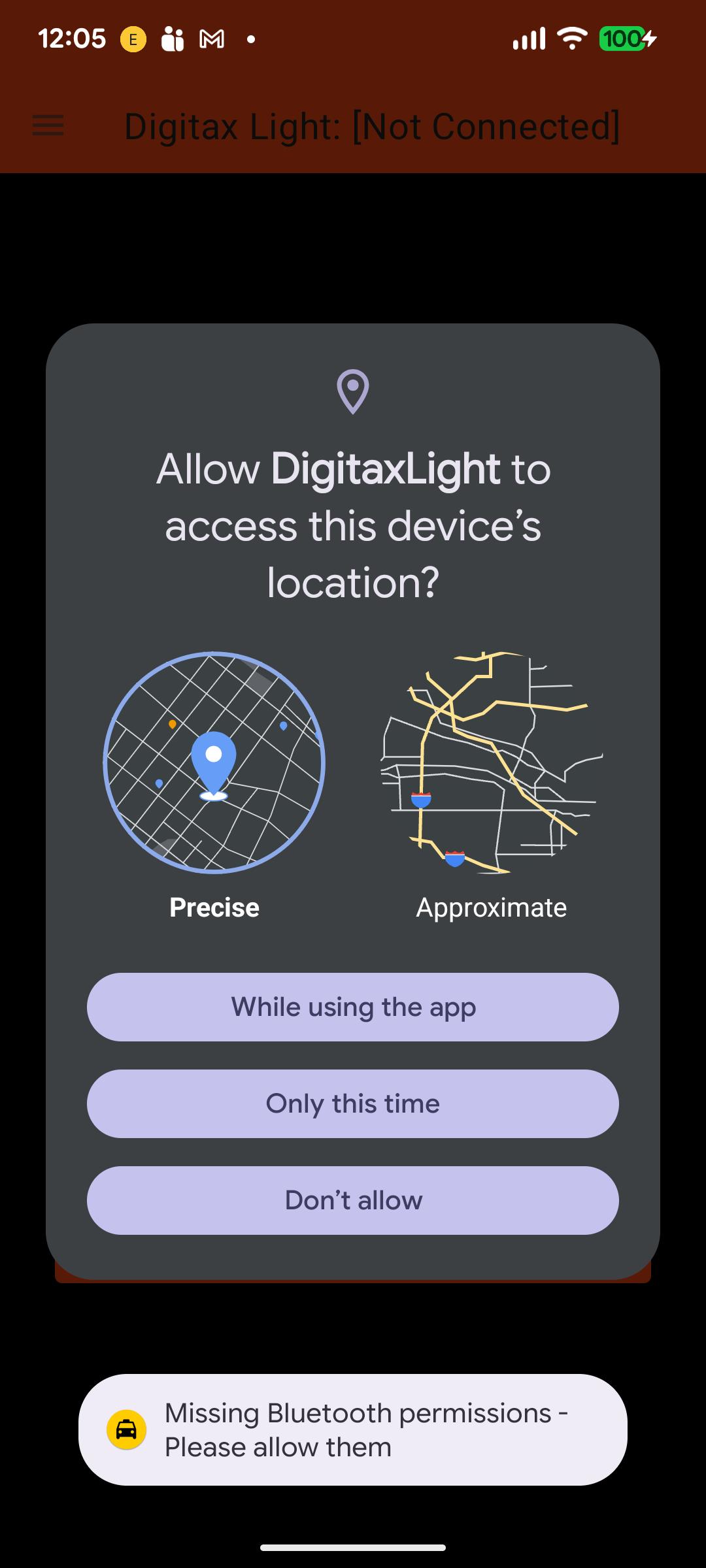Open the hamburger drawer menu
Screen dimensions: 706x1568
48,125
